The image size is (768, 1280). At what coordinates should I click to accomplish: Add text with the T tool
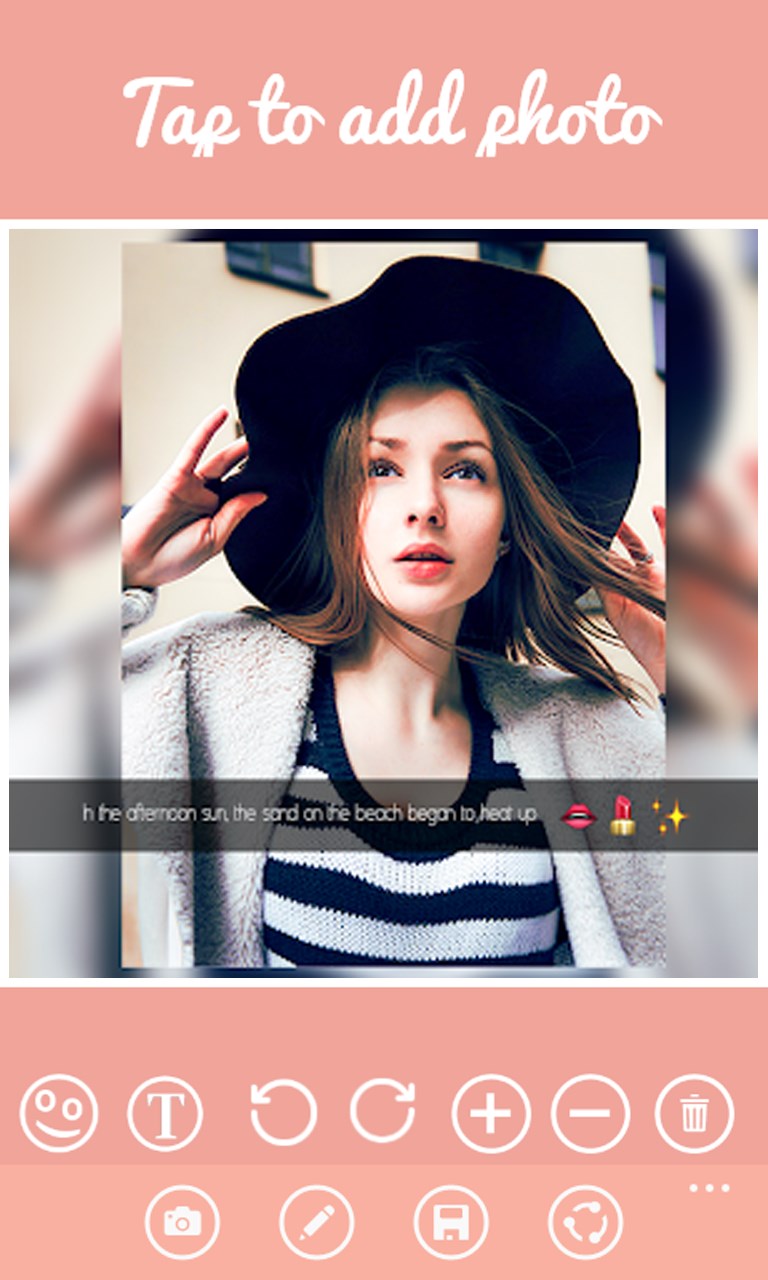pyautogui.click(x=165, y=1113)
